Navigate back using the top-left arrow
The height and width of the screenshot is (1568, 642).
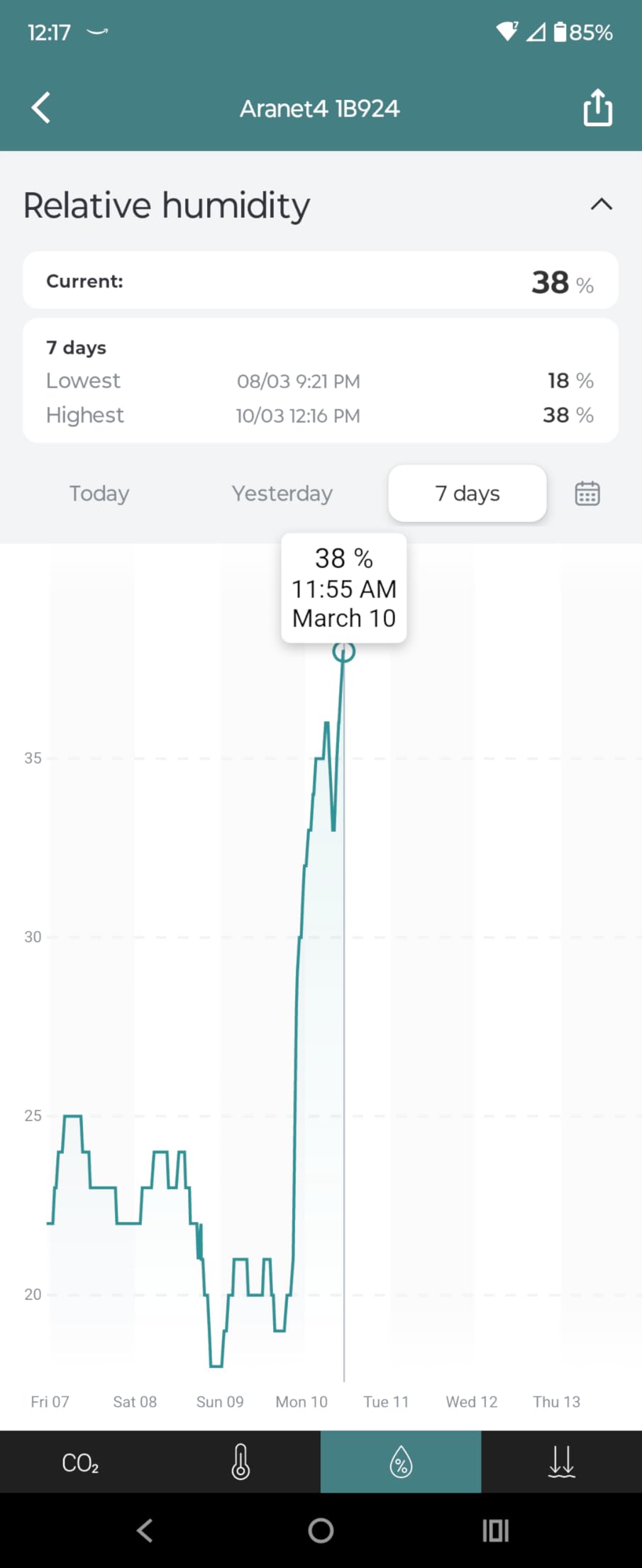coord(40,108)
